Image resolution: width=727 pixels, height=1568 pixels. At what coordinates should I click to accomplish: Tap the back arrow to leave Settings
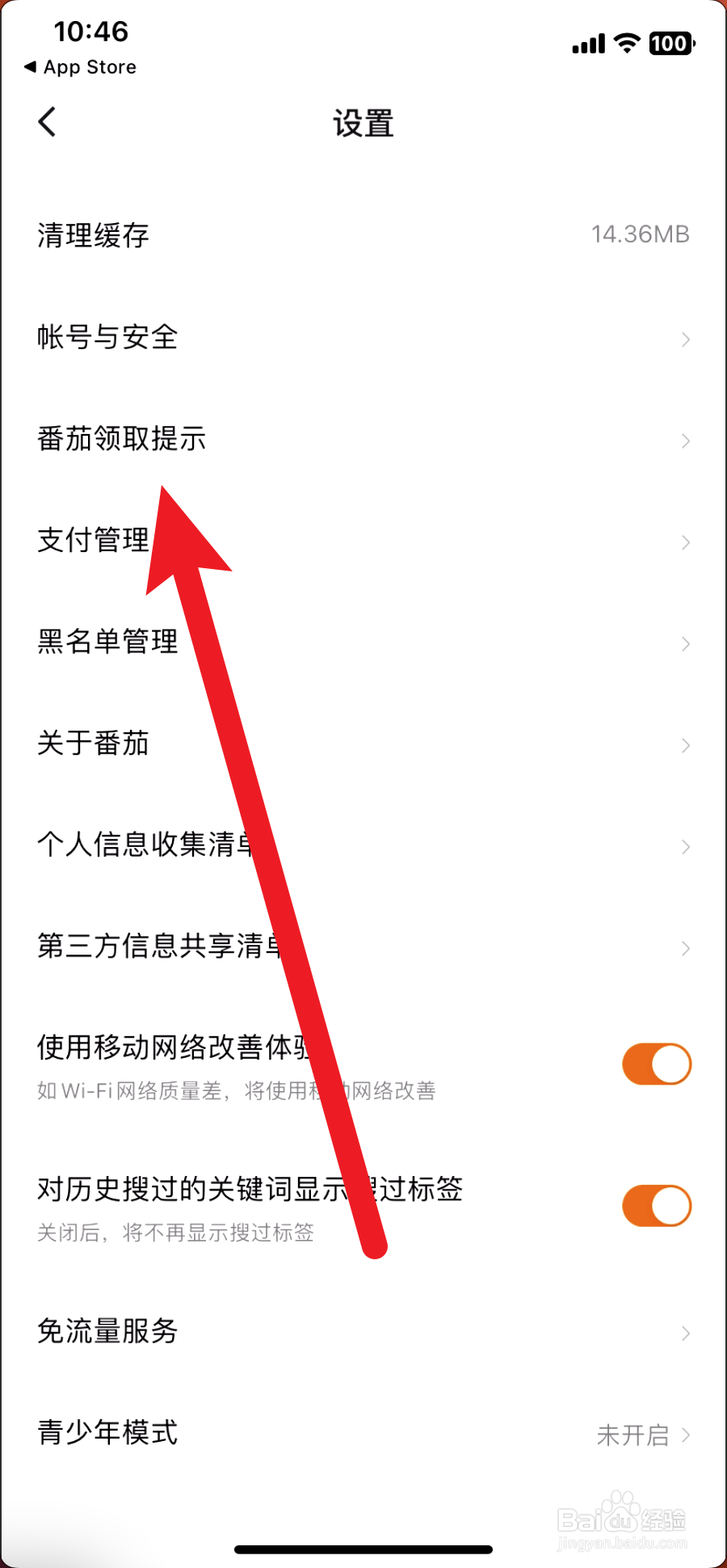click(46, 121)
